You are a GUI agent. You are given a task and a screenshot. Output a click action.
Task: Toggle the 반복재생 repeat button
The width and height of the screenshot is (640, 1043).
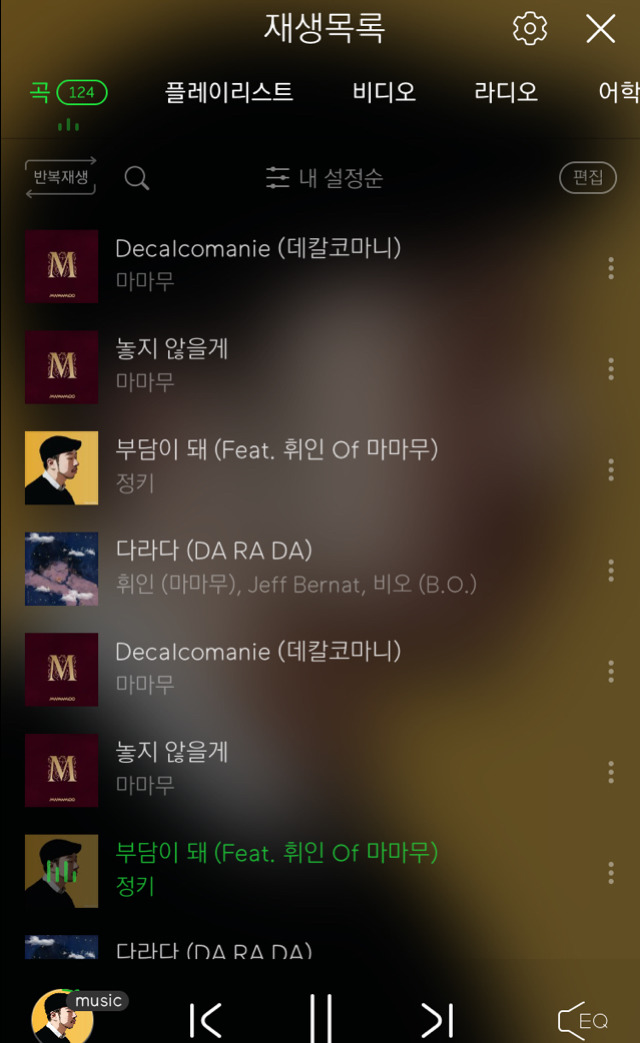pos(61,178)
